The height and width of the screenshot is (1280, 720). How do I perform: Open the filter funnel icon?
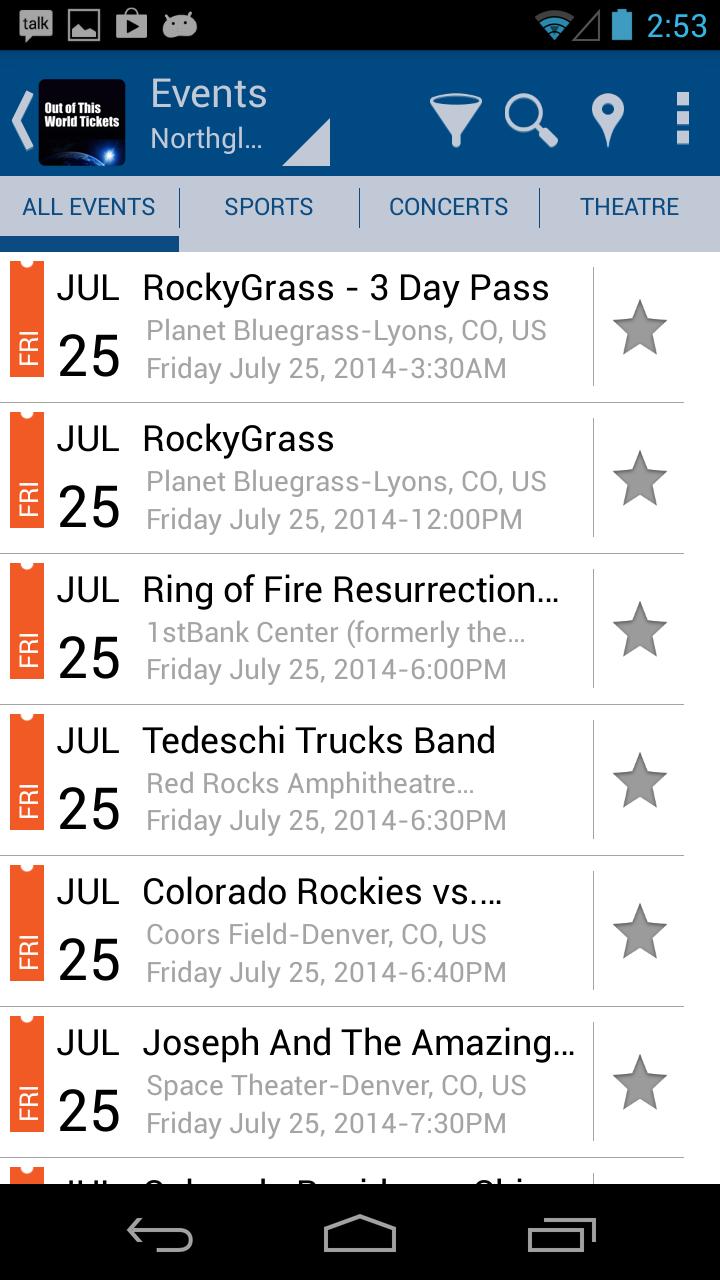click(x=456, y=120)
